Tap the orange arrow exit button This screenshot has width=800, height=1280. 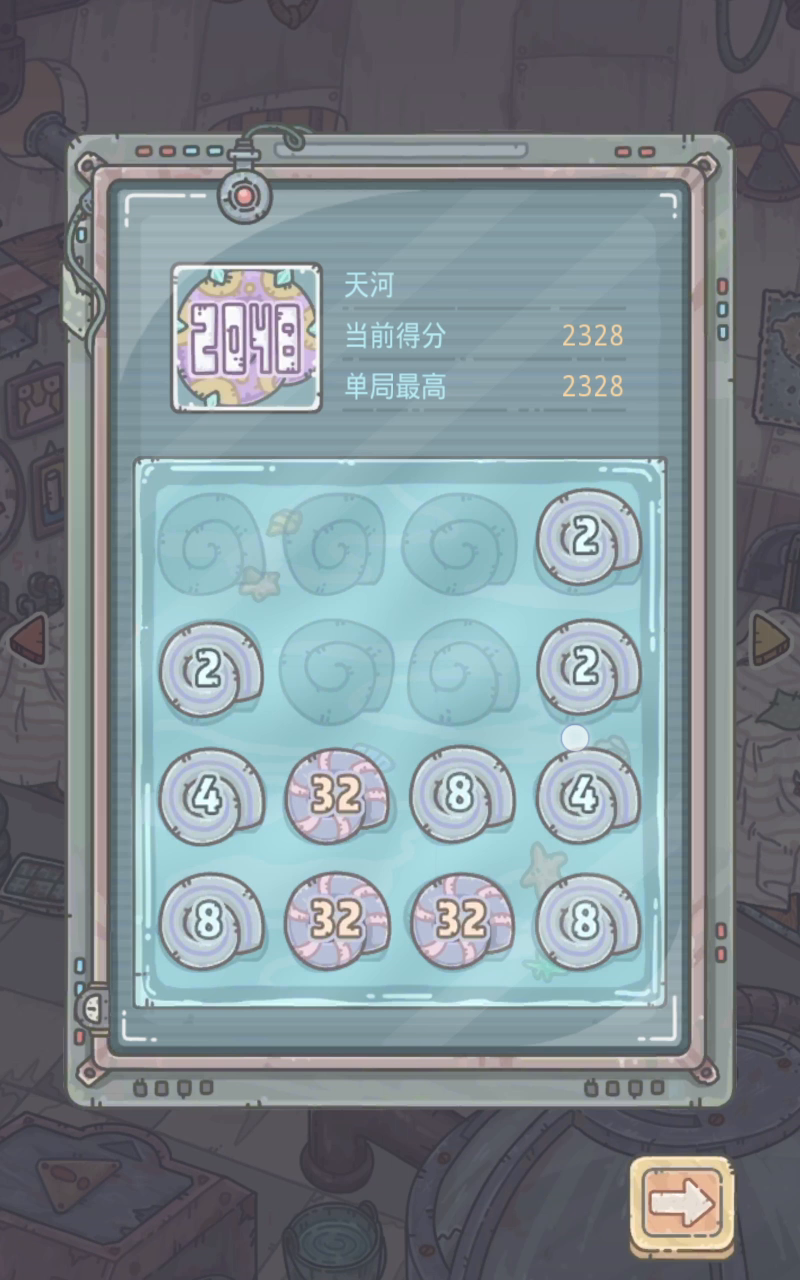click(682, 1205)
